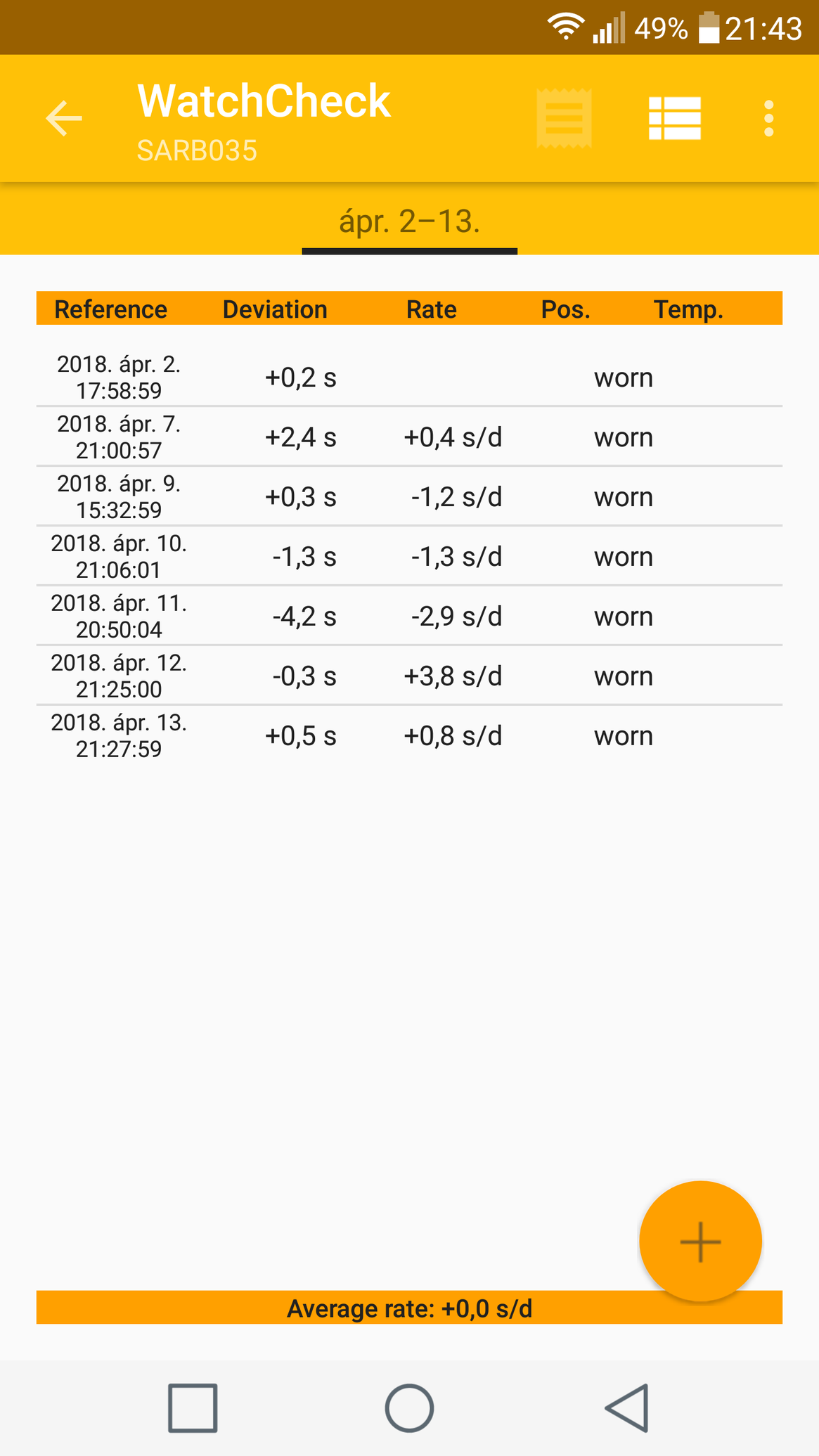Open the 2018. ápr. 10. measurement row
This screenshot has height=1456, width=819.
point(409,556)
